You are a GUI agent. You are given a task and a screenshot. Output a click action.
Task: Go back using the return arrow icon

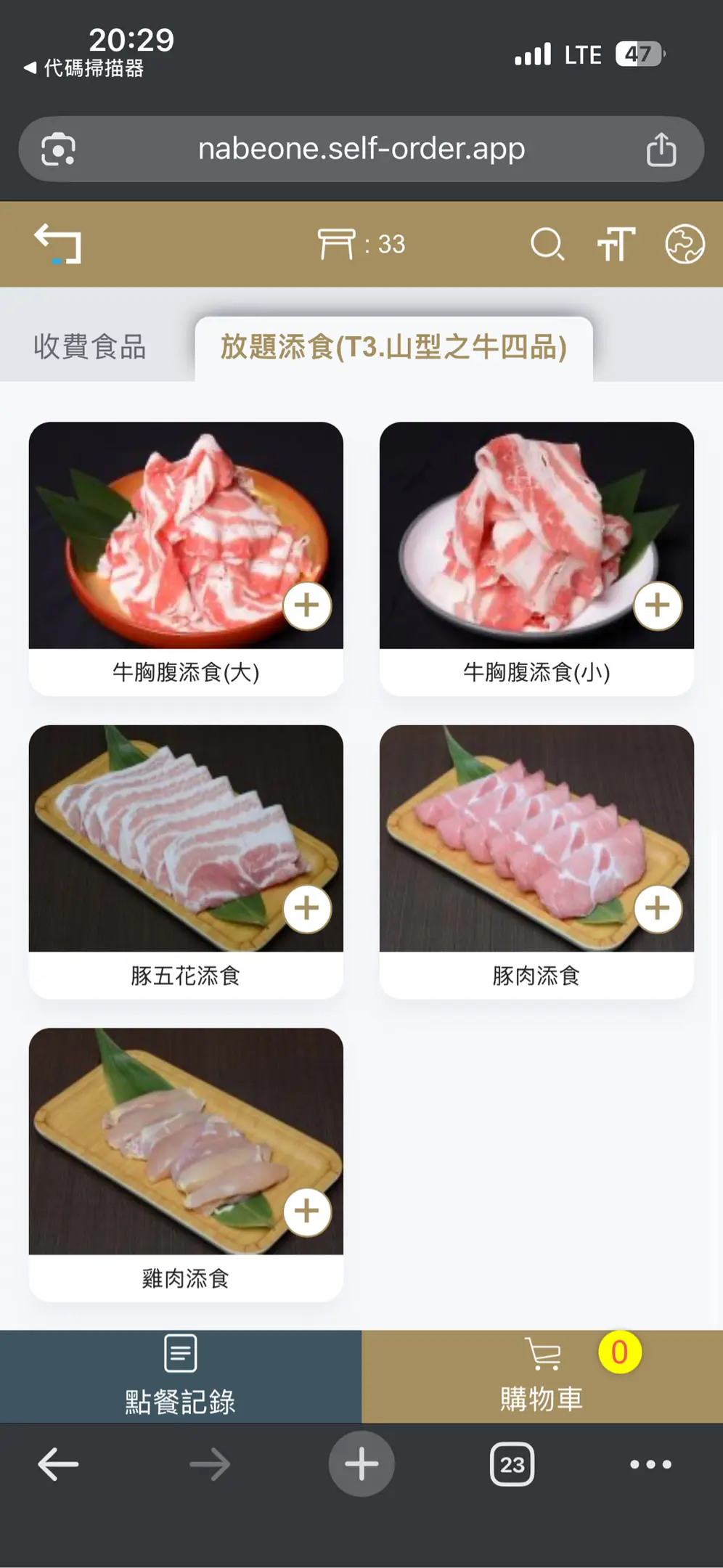58,243
